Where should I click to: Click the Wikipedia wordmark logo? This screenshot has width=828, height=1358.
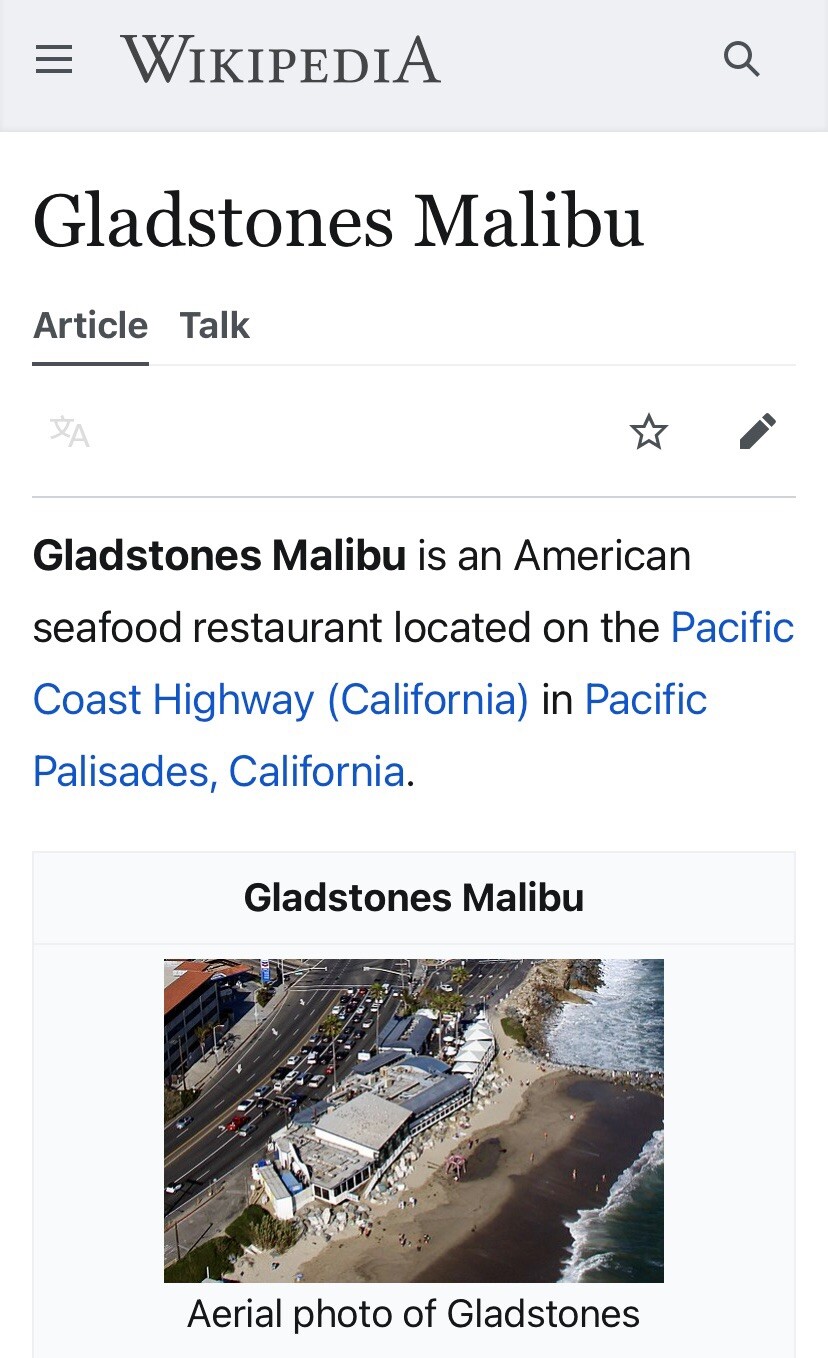[x=280, y=60]
